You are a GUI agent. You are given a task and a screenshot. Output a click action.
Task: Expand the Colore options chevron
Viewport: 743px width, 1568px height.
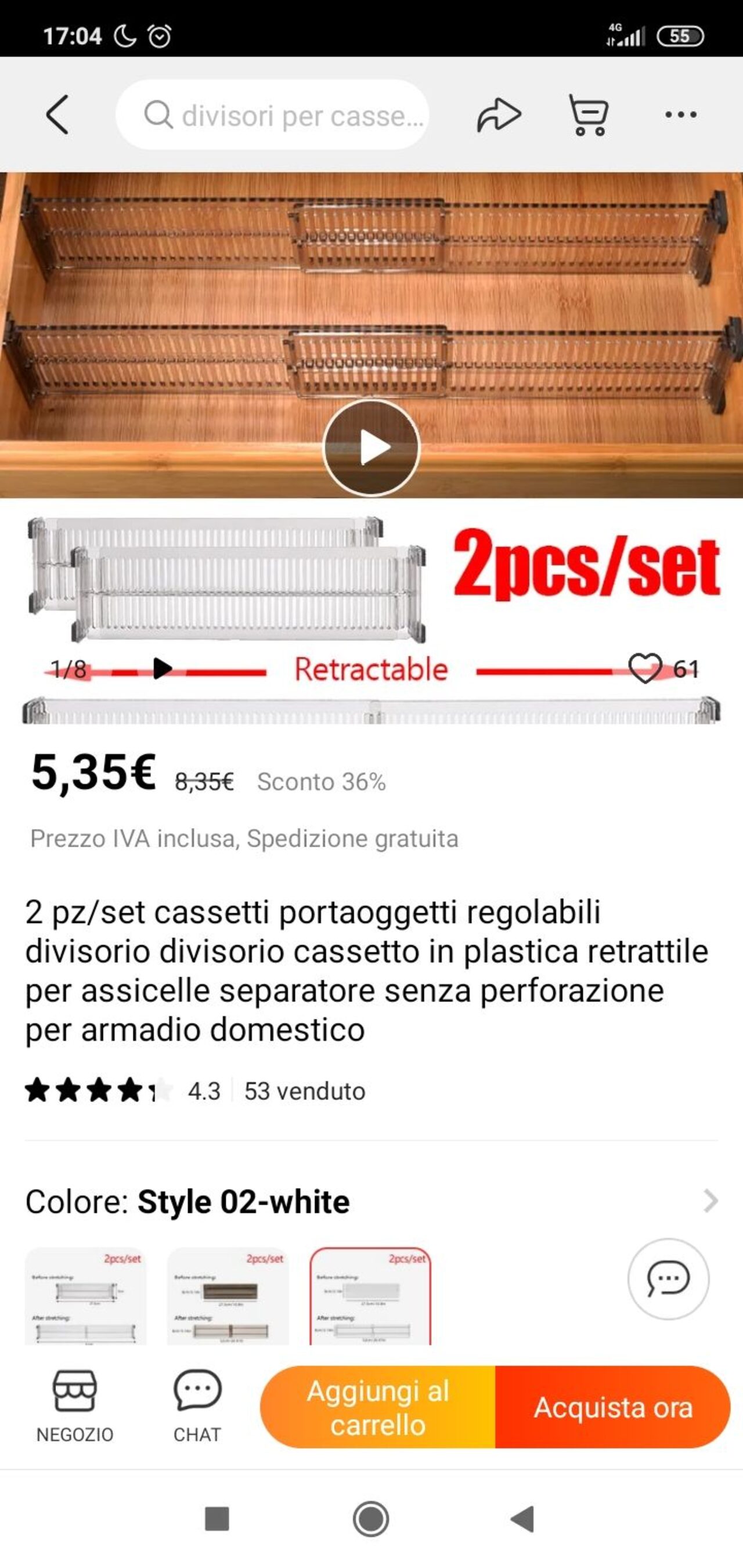710,1201
